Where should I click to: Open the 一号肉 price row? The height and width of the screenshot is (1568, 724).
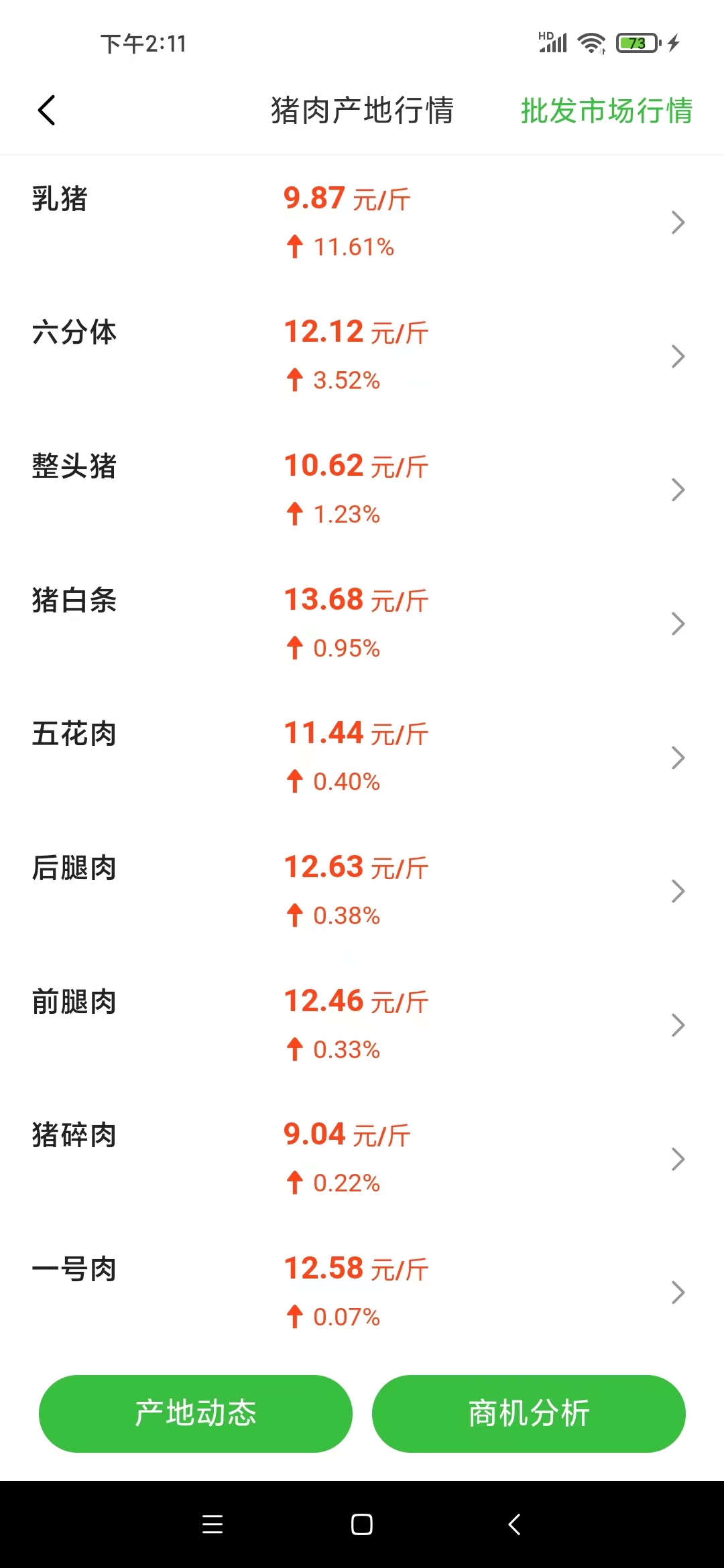tap(362, 1293)
